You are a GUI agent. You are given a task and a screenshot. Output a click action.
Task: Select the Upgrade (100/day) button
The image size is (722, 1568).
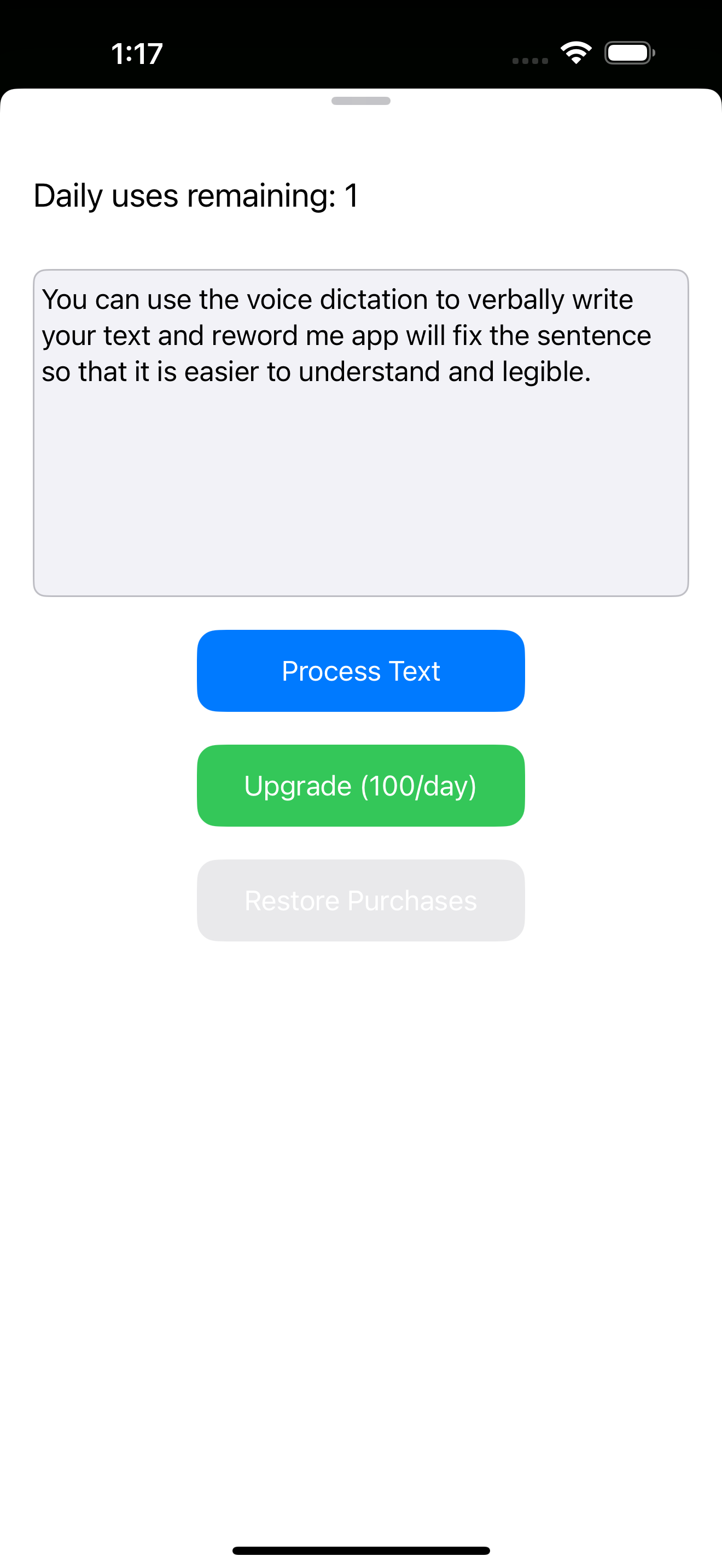(360, 785)
